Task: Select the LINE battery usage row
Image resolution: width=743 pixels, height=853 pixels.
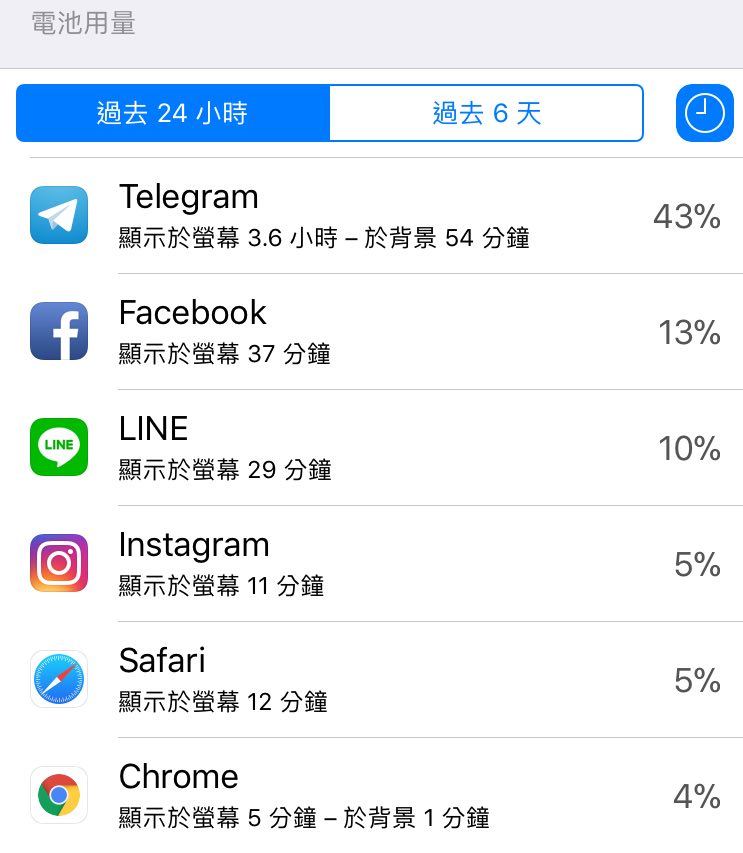Action: (380, 448)
